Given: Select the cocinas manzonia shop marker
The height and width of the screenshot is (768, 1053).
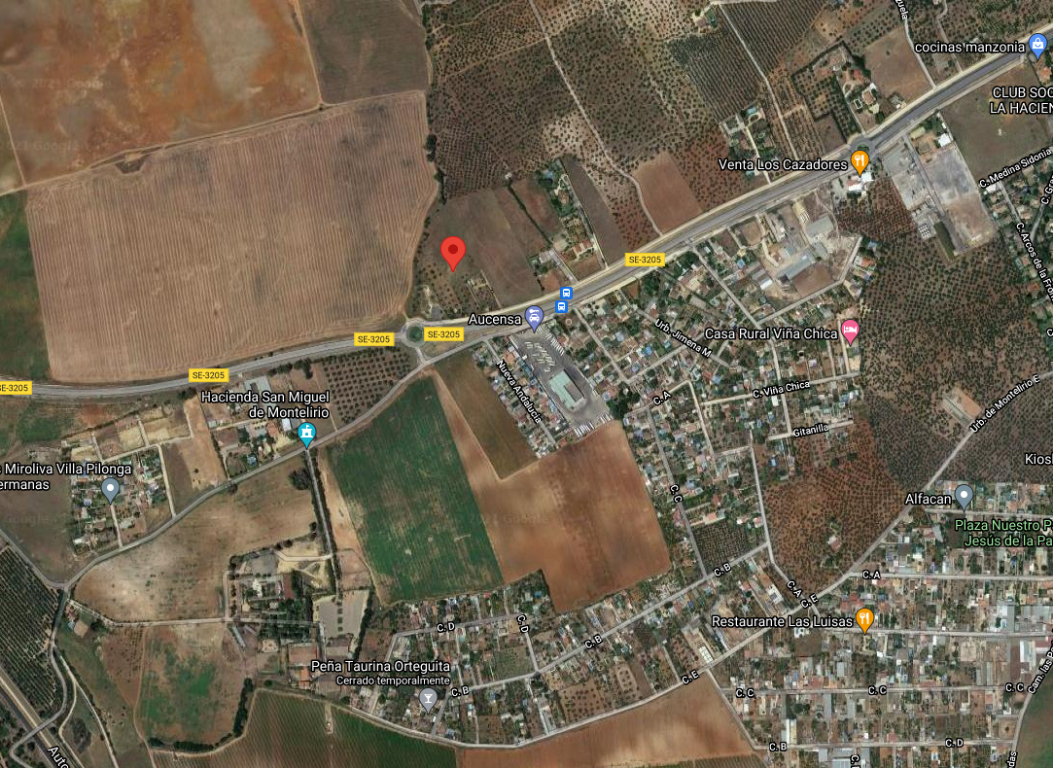Looking at the screenshot, I should point(1038,46).
